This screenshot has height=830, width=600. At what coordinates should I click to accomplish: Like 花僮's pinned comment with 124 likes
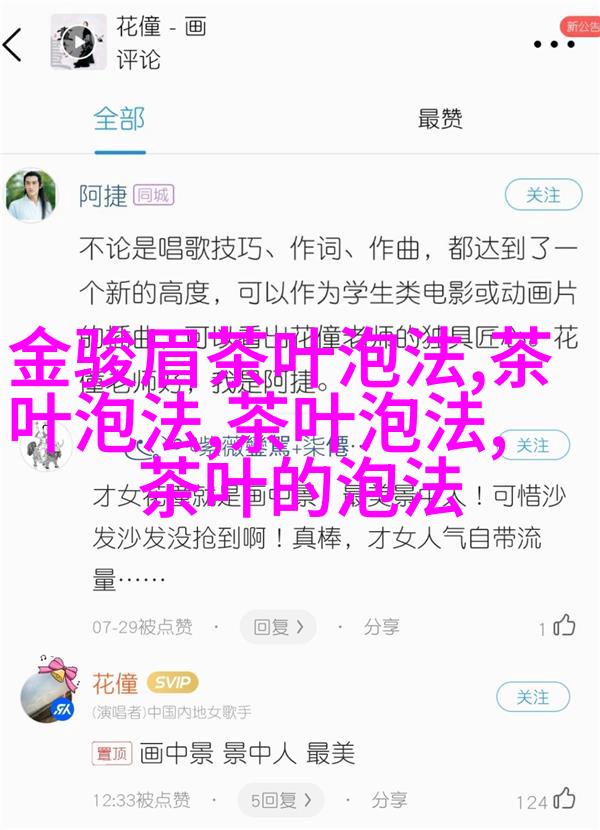tap(563, 800)
